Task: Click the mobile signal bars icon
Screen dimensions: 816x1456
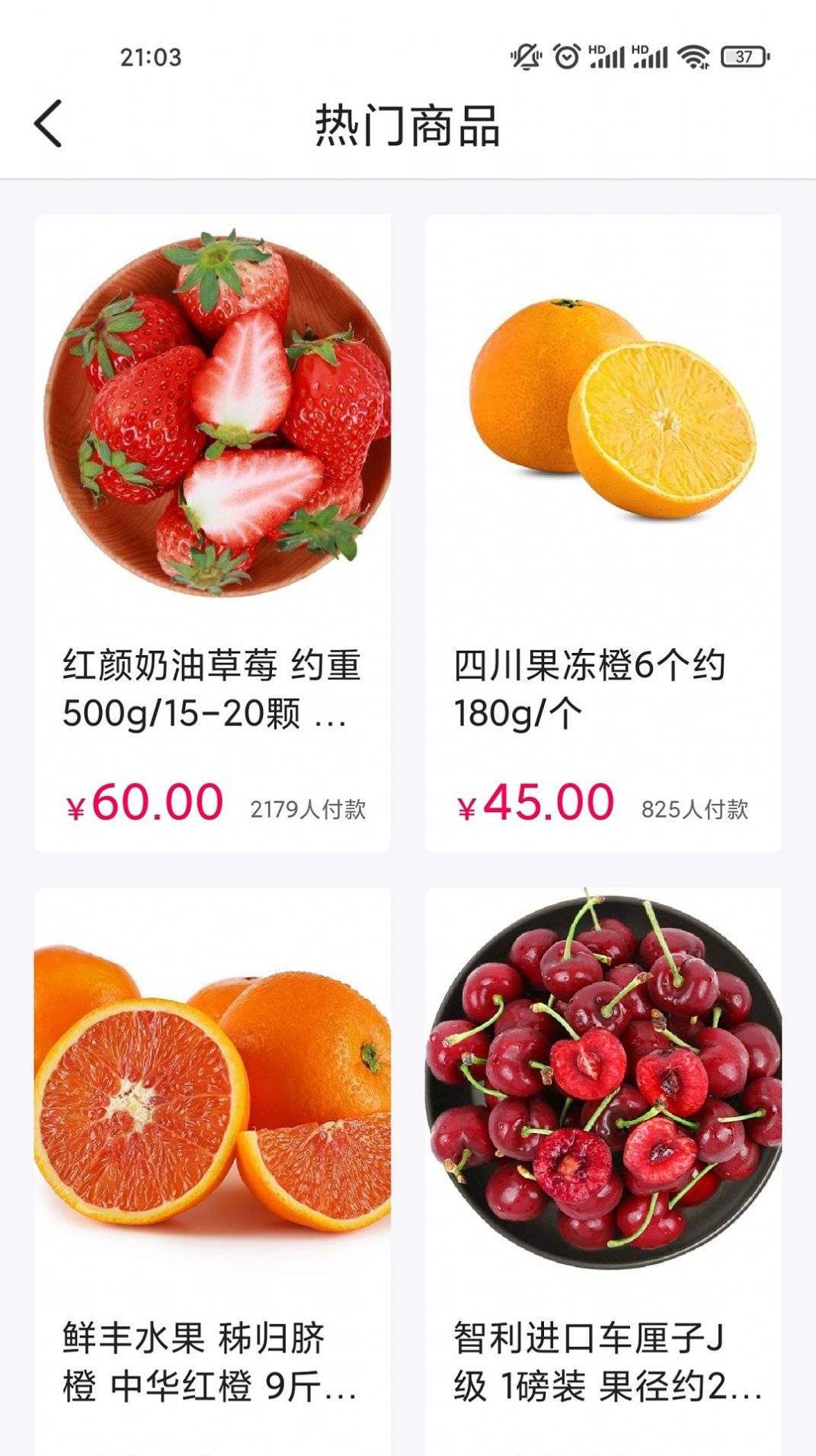Action: pos(607,59)
